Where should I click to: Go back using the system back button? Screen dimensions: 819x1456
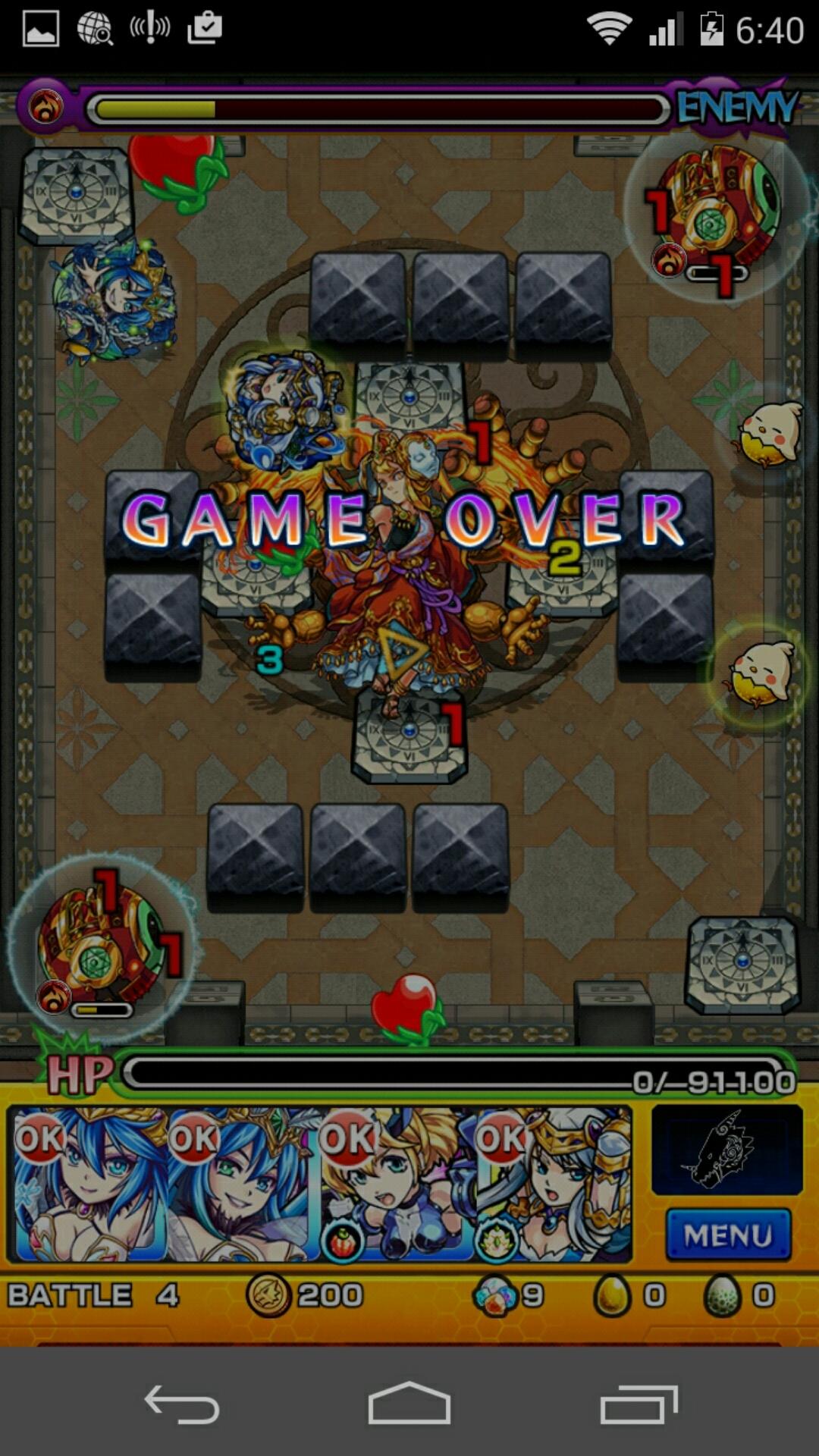(182, 1404)
